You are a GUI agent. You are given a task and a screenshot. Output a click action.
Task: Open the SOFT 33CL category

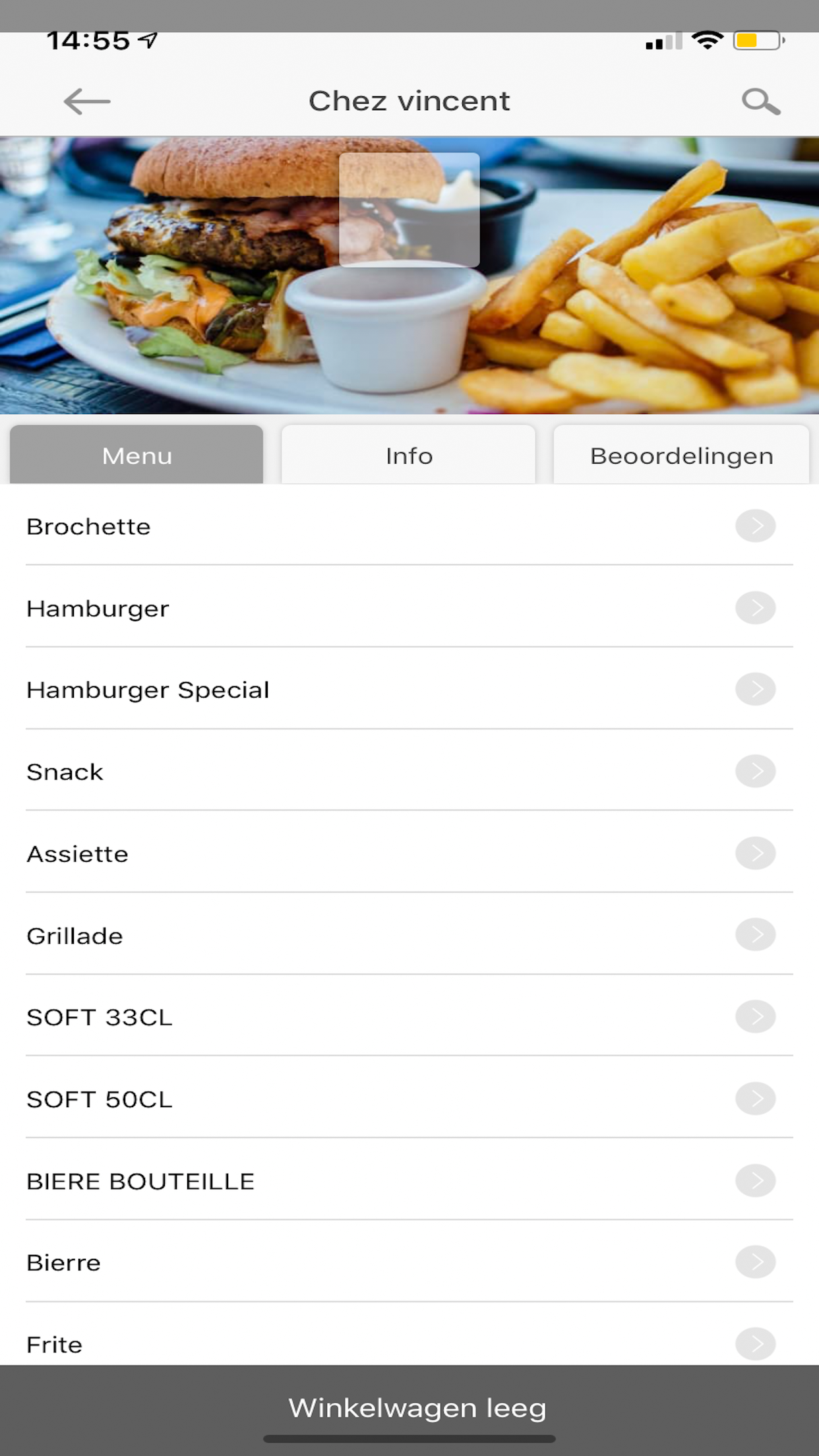pos(409,1017)
